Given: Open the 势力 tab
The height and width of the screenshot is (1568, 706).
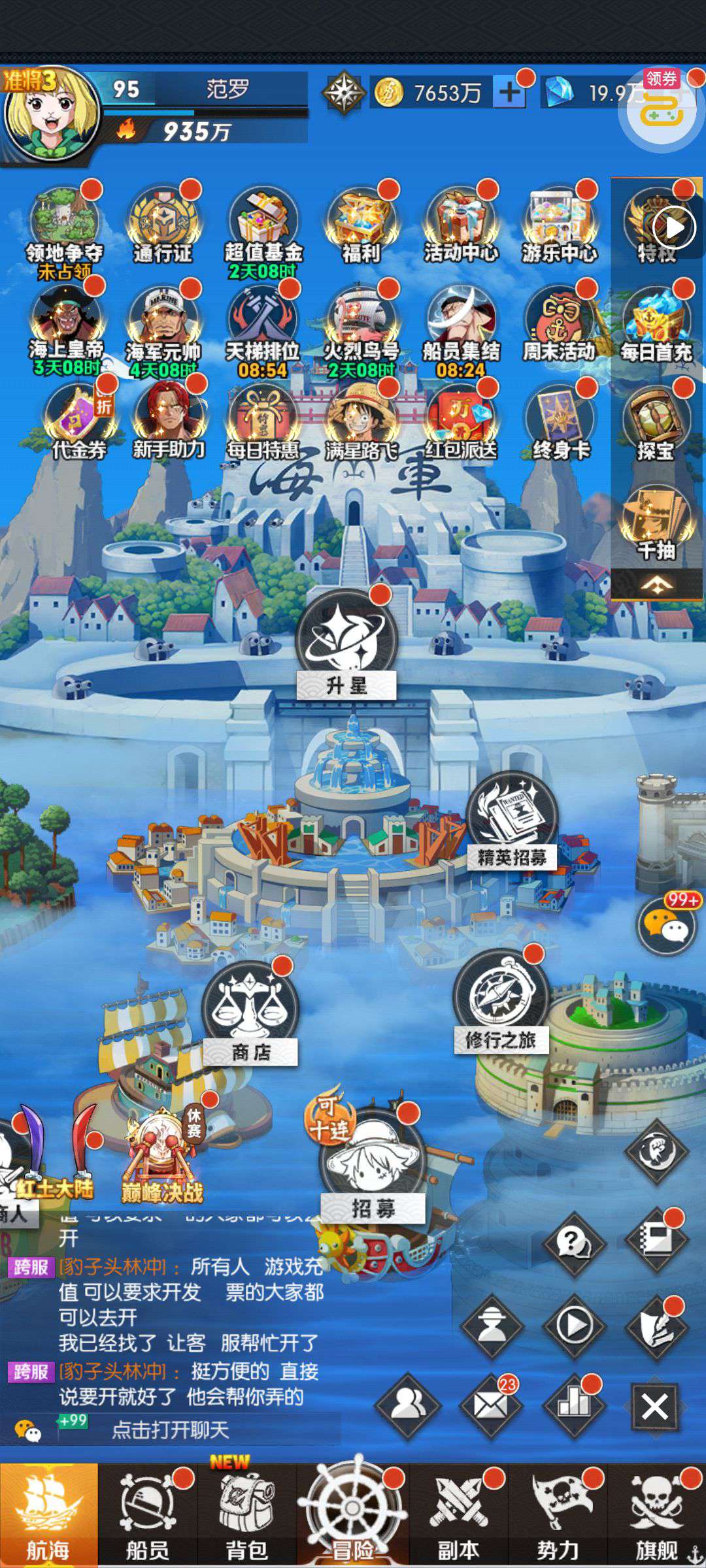Looking at the screenshot, I should [557, 1514].
